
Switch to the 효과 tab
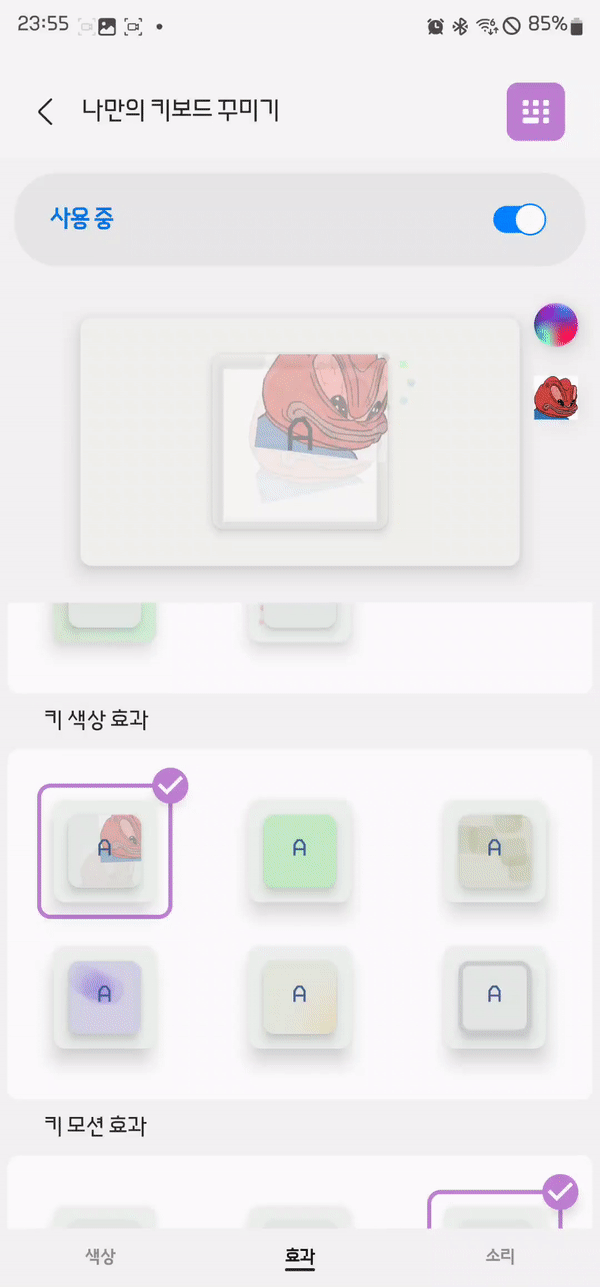299,1257
